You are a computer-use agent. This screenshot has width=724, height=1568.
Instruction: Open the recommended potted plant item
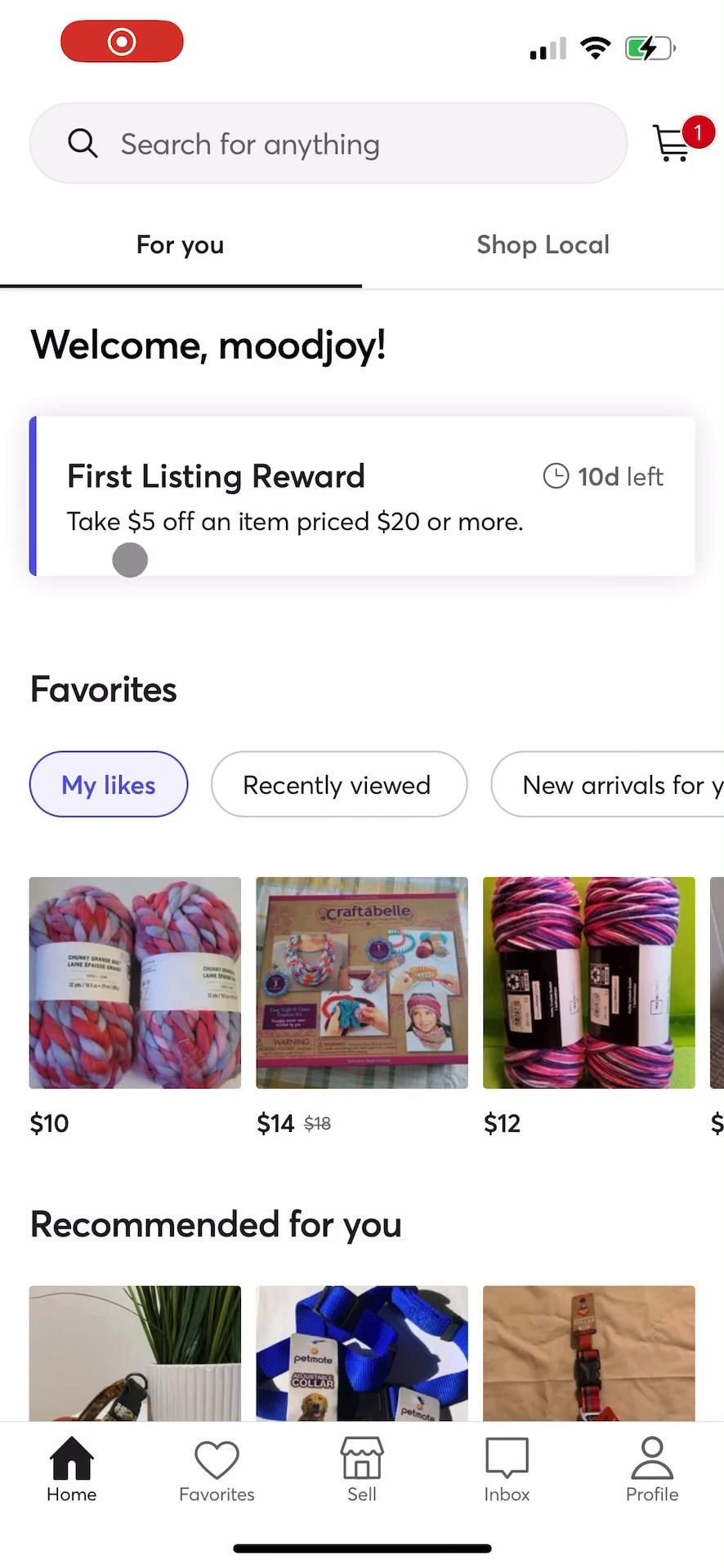135,1354
